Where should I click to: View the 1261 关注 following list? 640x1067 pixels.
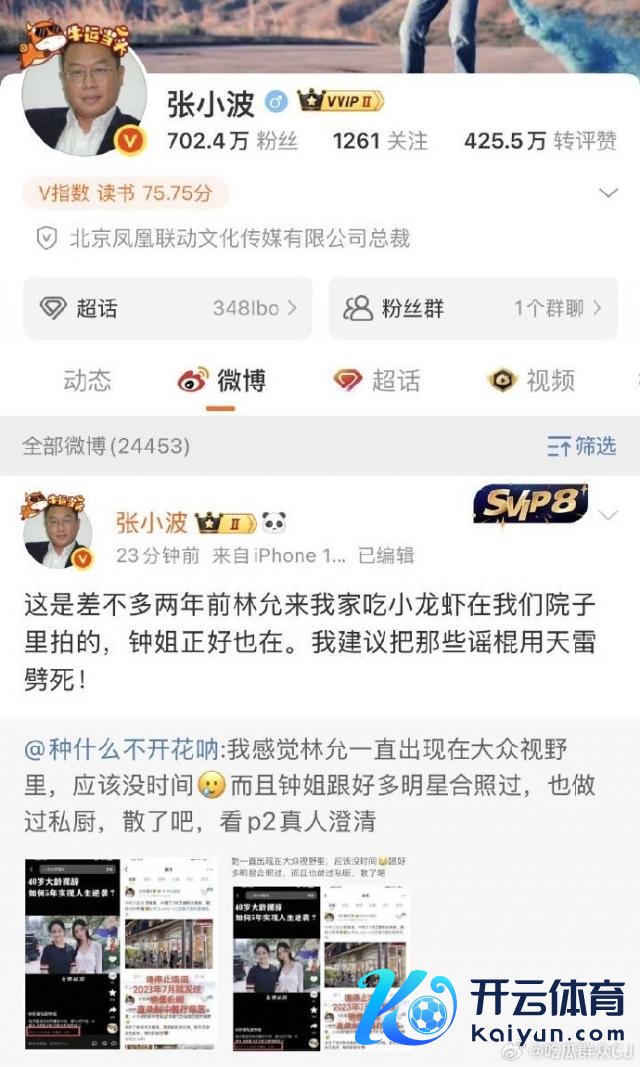pyautogui.click(x=380, y=141)
